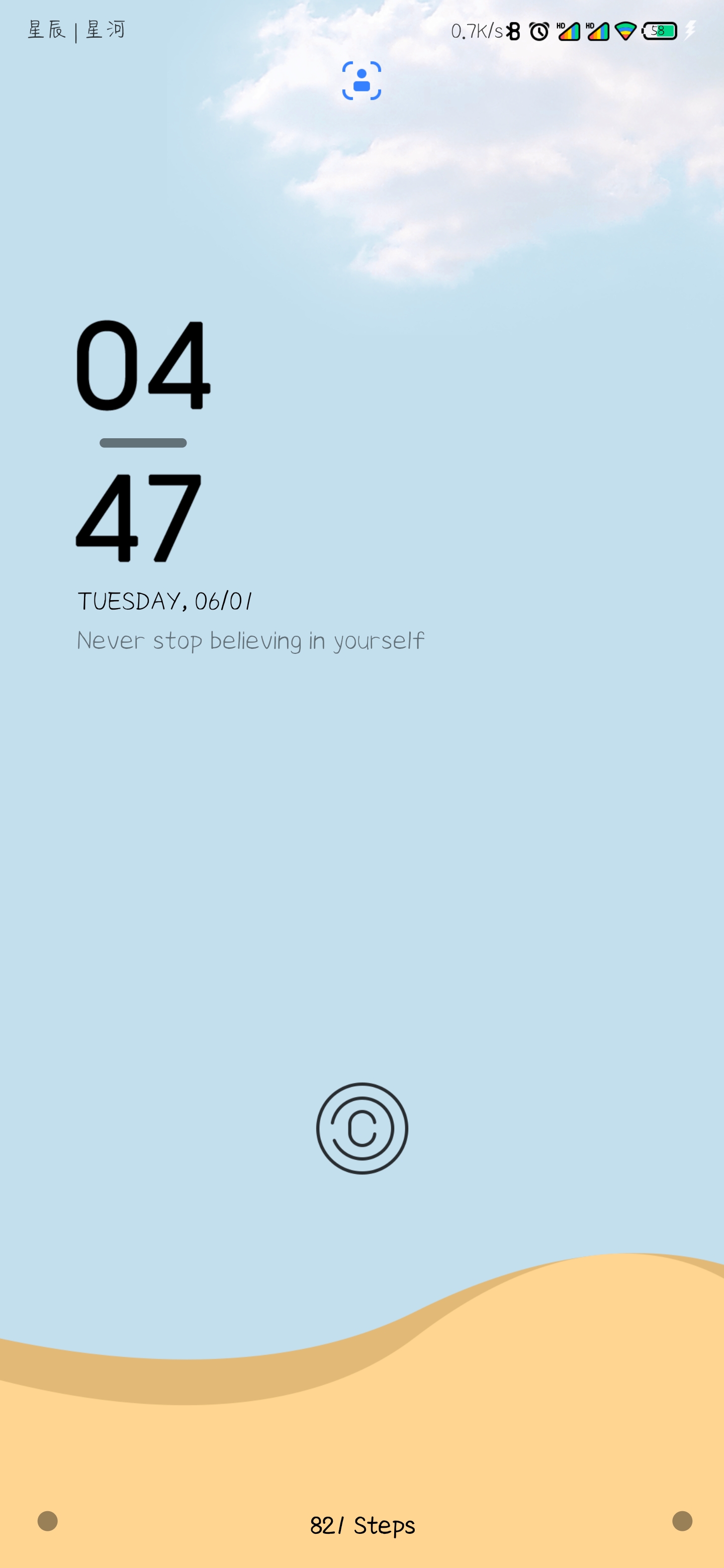Tap the blue face unlock icon
This screenshot has width=724, height=1568.
(x=361, y=80)
